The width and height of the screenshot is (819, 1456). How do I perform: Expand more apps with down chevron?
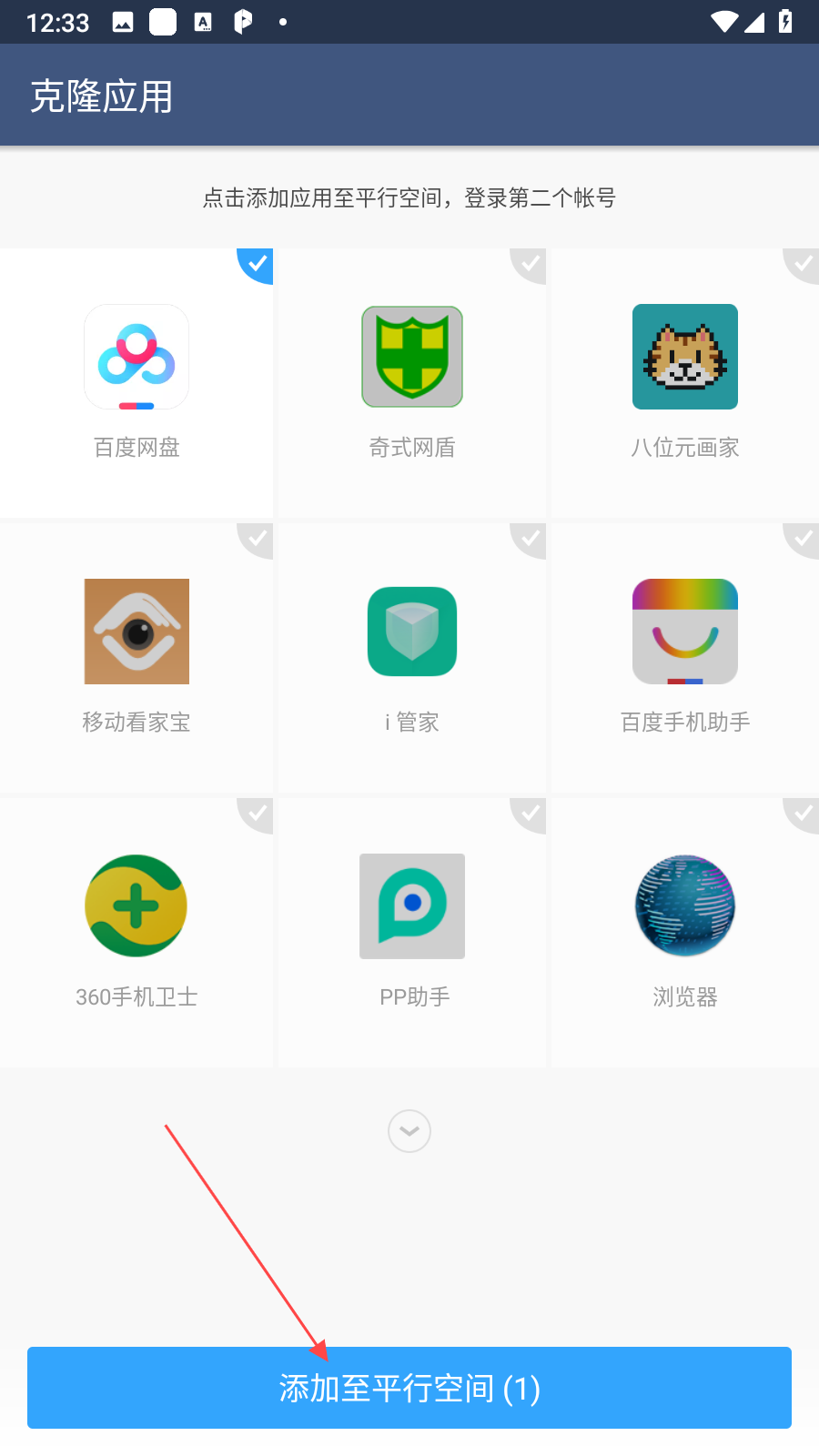pyautogui.click(x=409, y=1131)
